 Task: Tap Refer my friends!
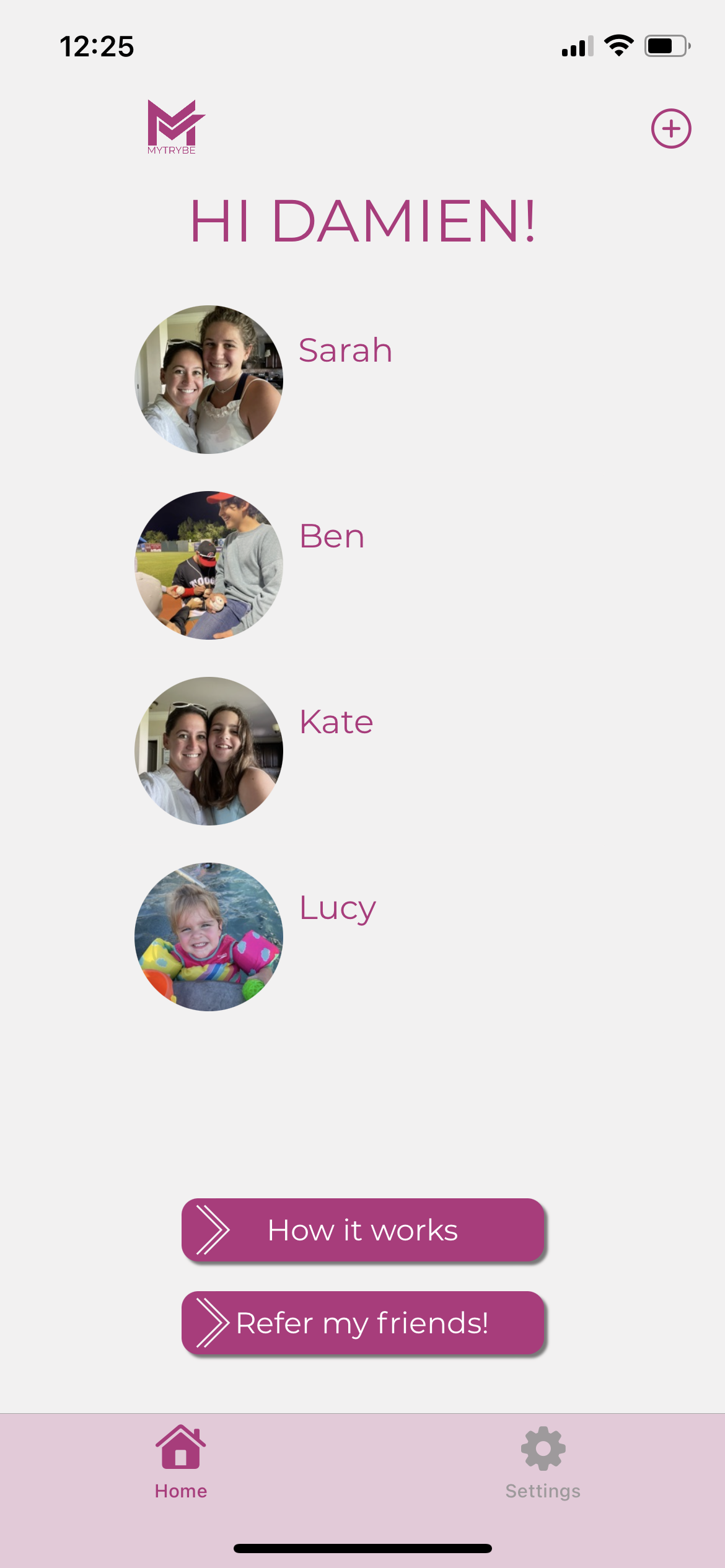click(x=362, y=1323)
